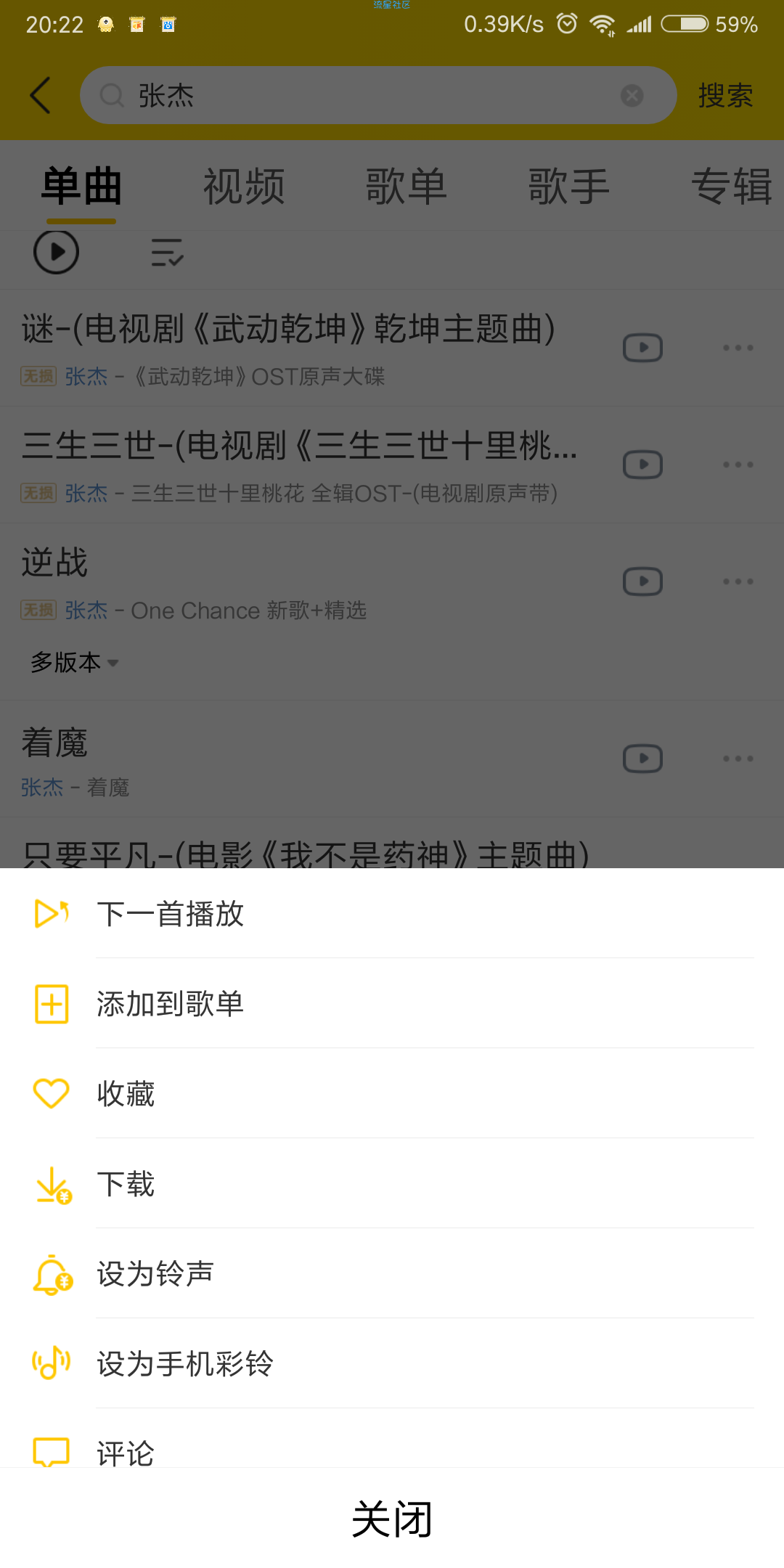
Task: Dismiss the sheet with 关闭
Action: 392,1519
